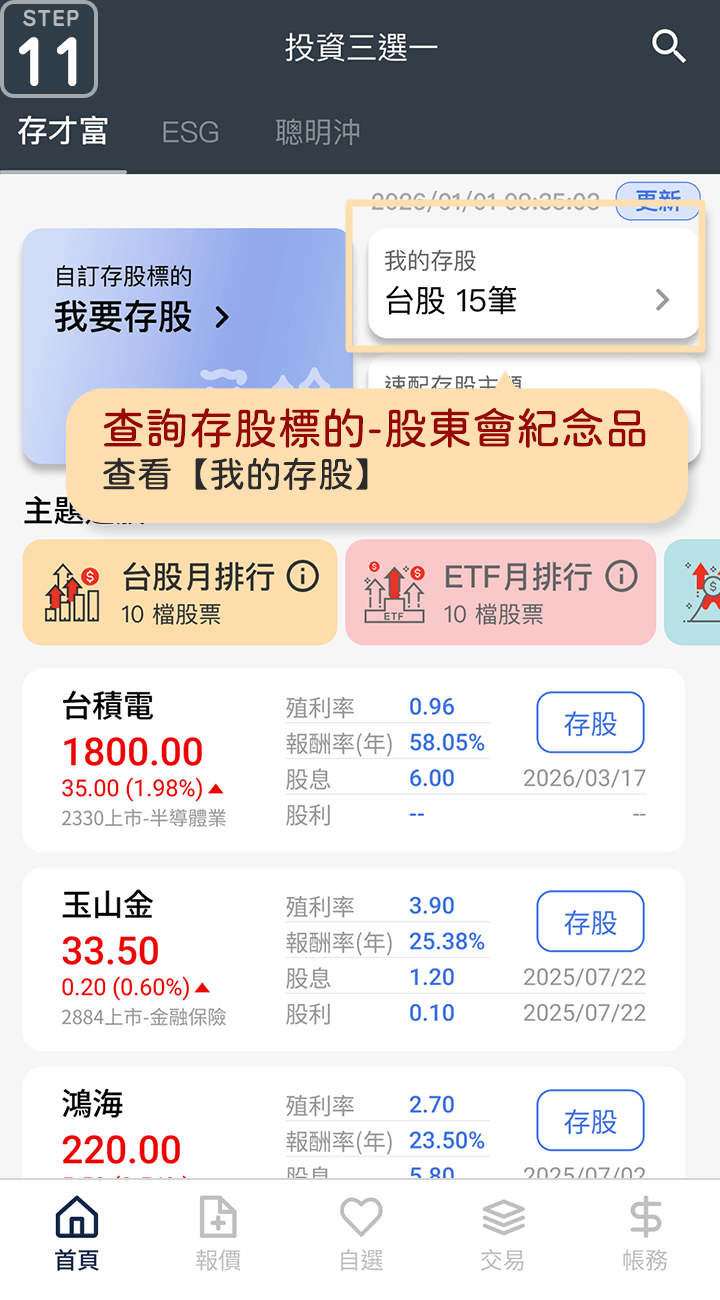The width and height of the screenshot is (720, 1300).
Task: Tap 存股 button for 台積電
Action: click(x=590, y=722)
